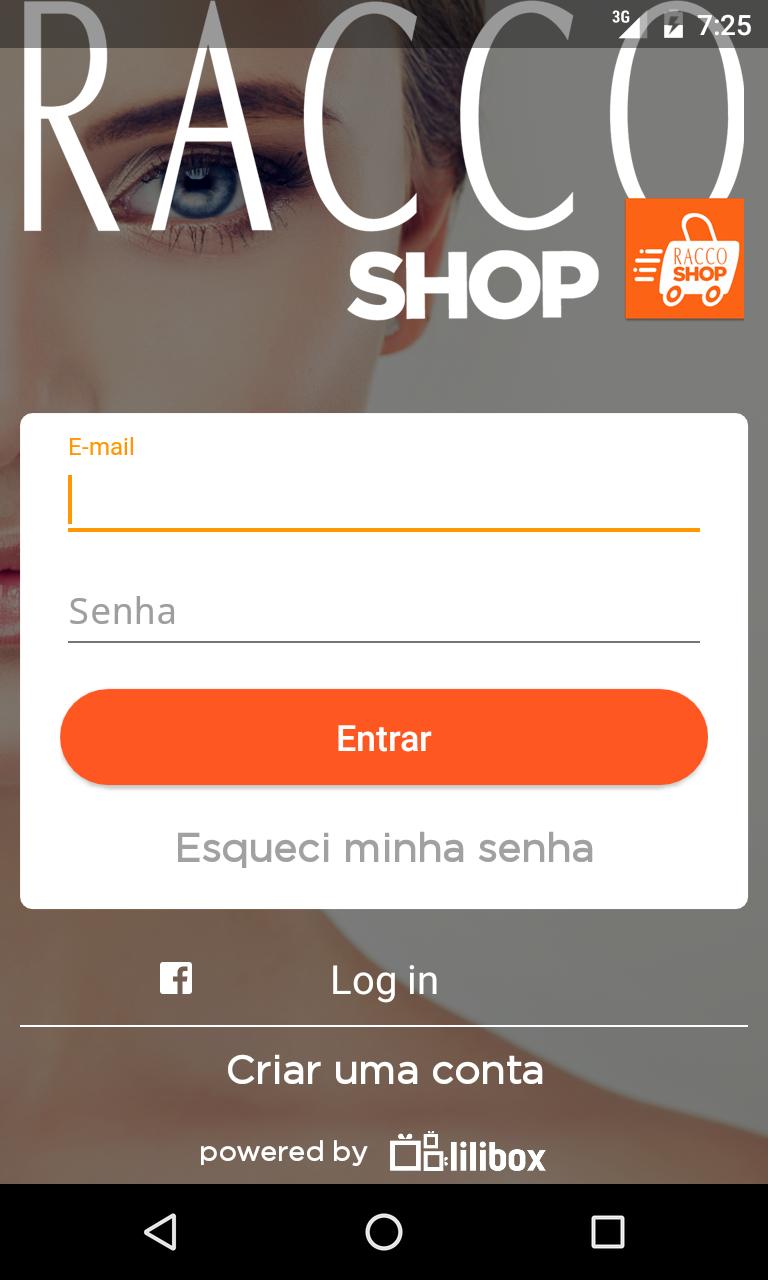Tap the lilibox logo at the bottom

pos(470,1152)
